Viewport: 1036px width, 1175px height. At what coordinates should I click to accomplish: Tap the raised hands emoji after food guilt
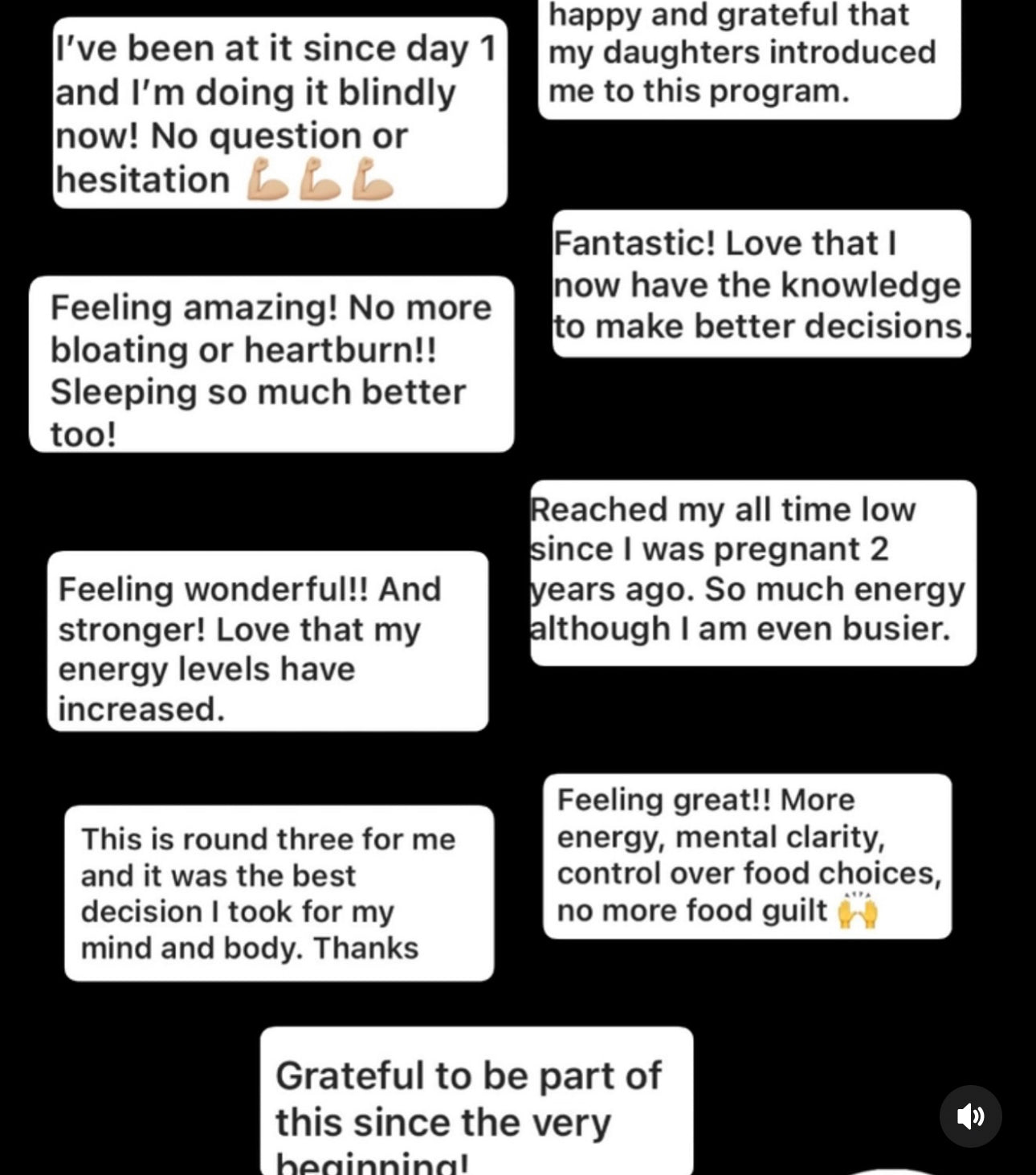[x=859, y=909]
